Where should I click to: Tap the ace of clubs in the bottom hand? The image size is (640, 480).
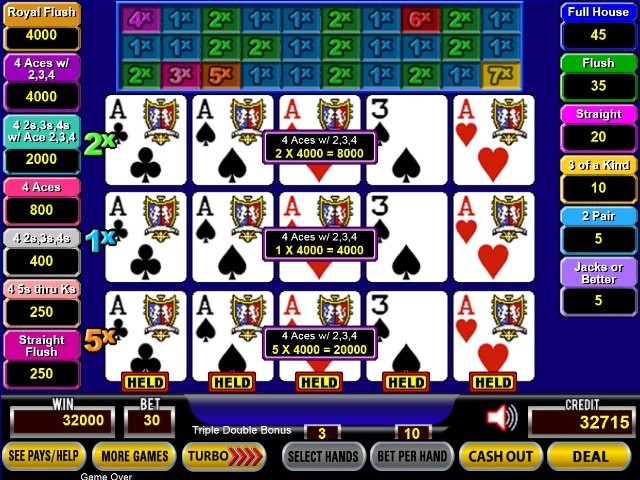click(x=145, y=335)
